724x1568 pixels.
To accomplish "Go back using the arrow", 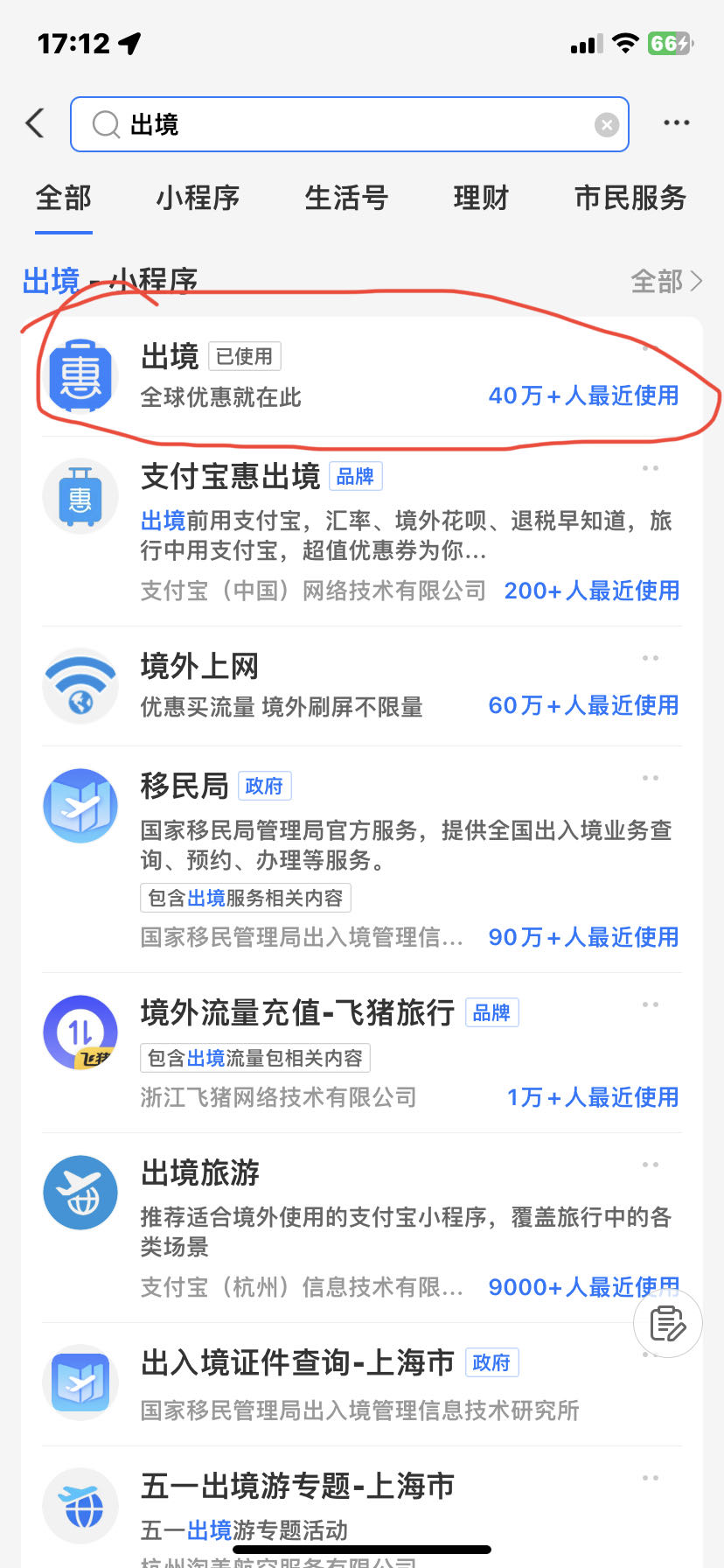I will [35, 123].
